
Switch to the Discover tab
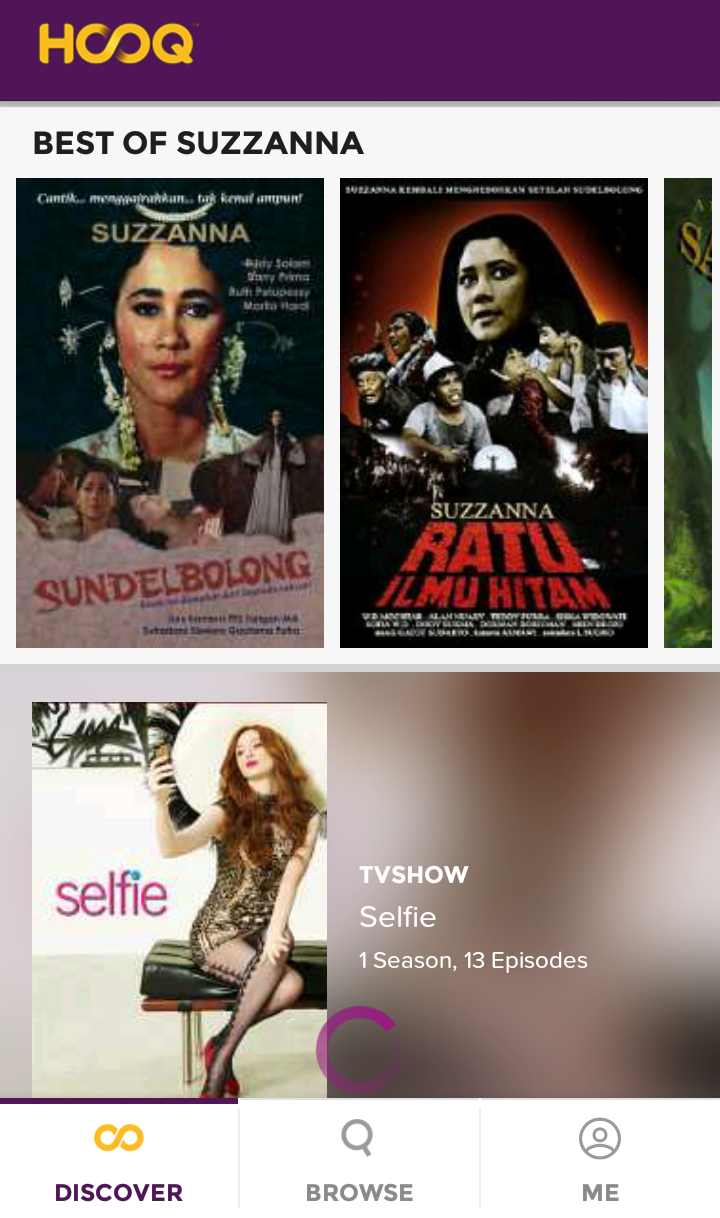click(119, 1160)
